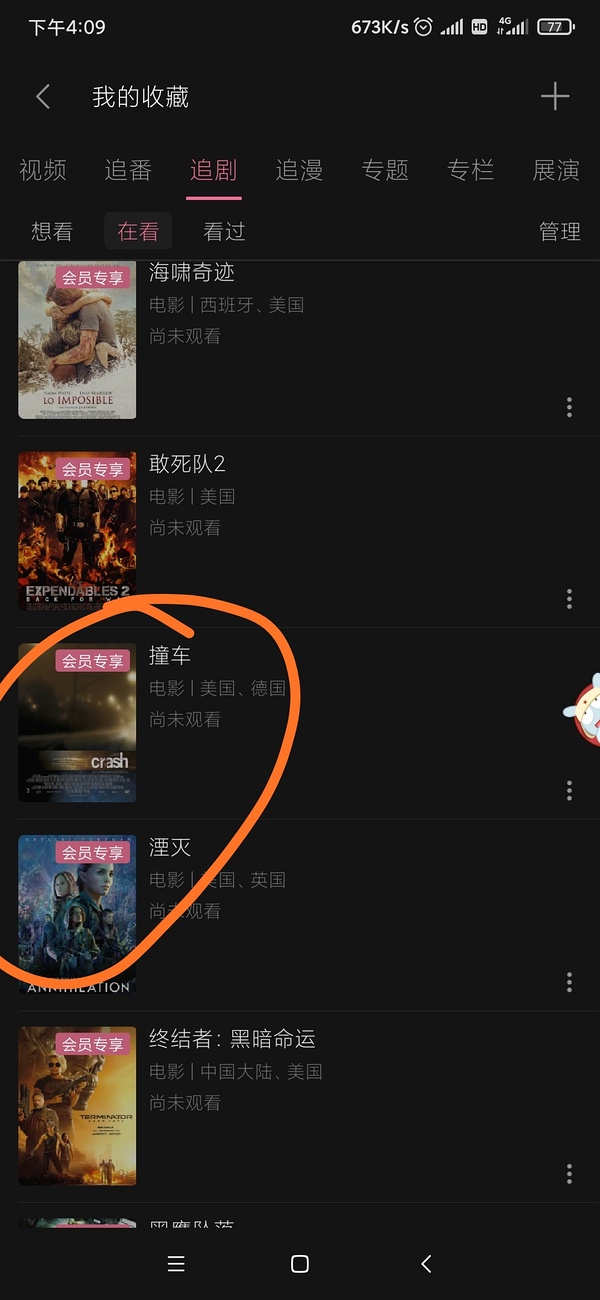The image size is (600, 1300).
Task: Open the 展演 tab
Action: [x=556, y=170]
